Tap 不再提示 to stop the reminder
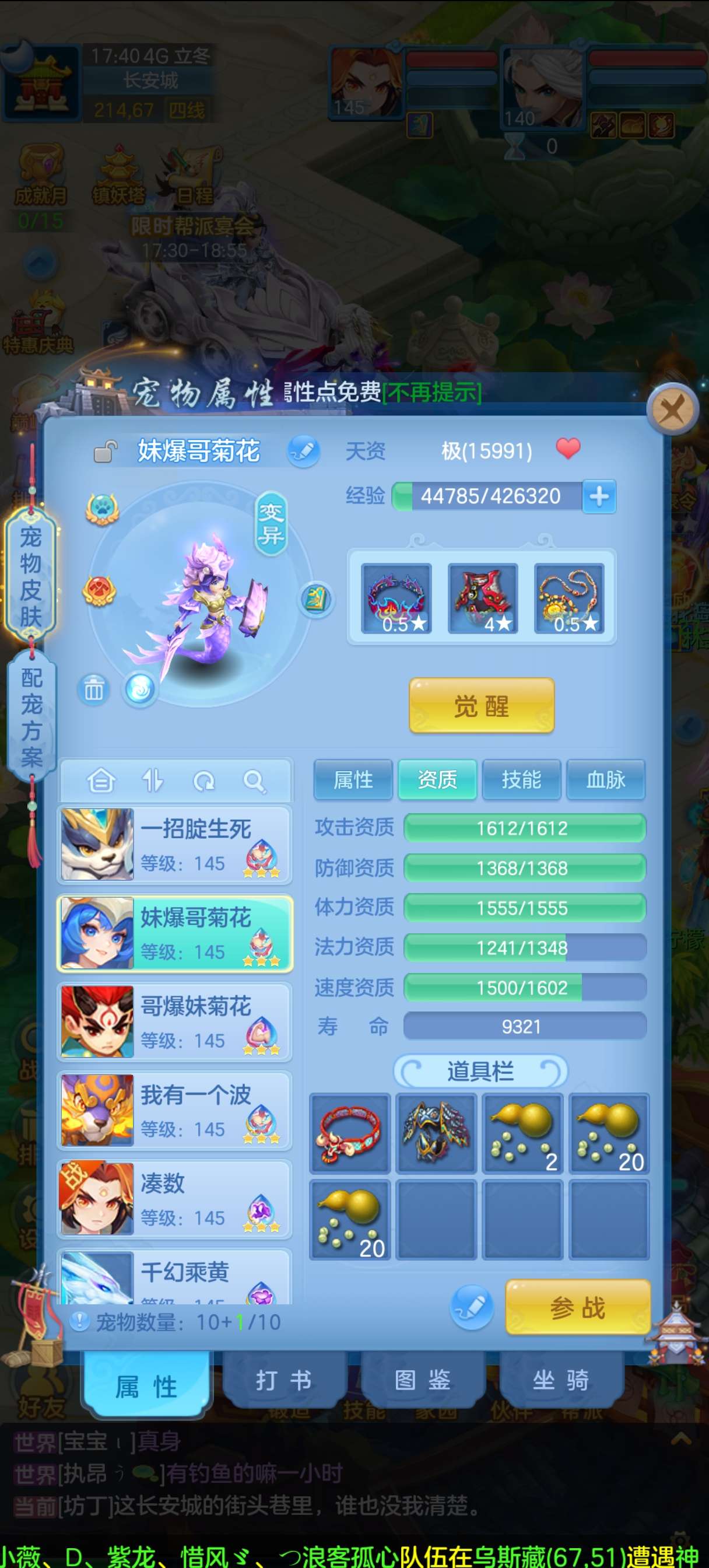 click(x=432, y=393)
